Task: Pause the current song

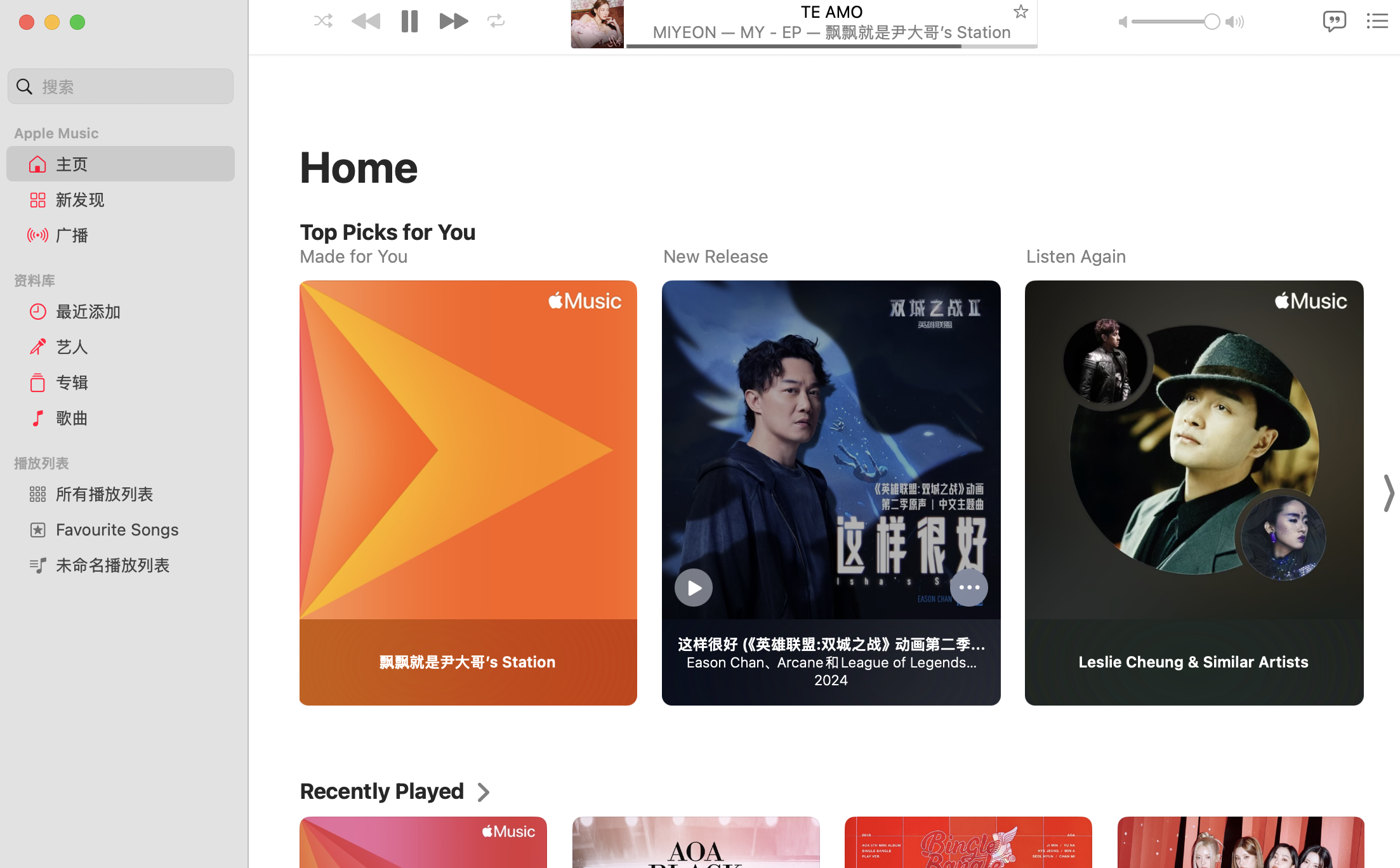Action: (409, 21)
